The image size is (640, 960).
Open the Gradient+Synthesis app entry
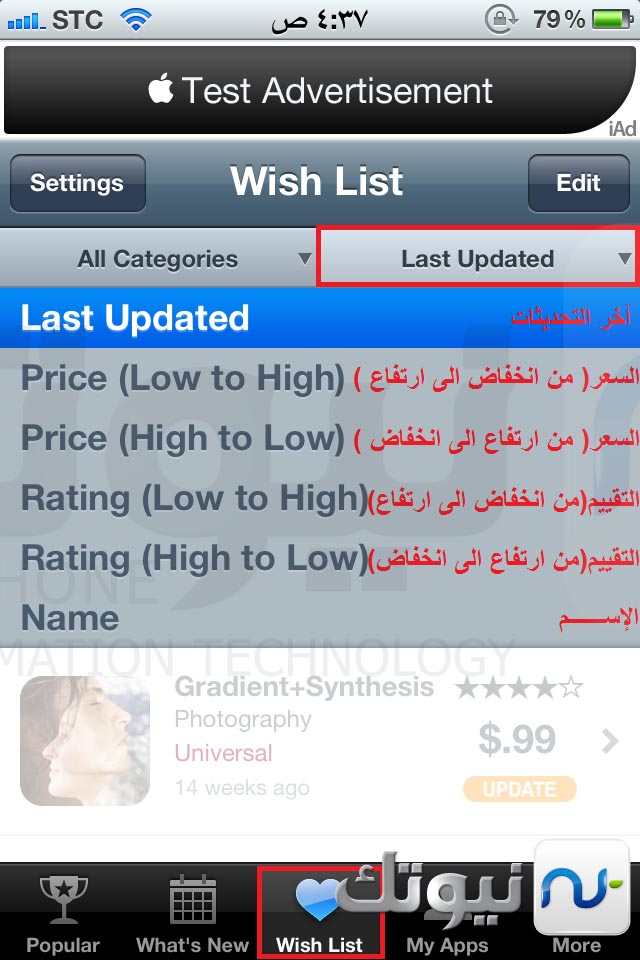click(x=320, y=740)
